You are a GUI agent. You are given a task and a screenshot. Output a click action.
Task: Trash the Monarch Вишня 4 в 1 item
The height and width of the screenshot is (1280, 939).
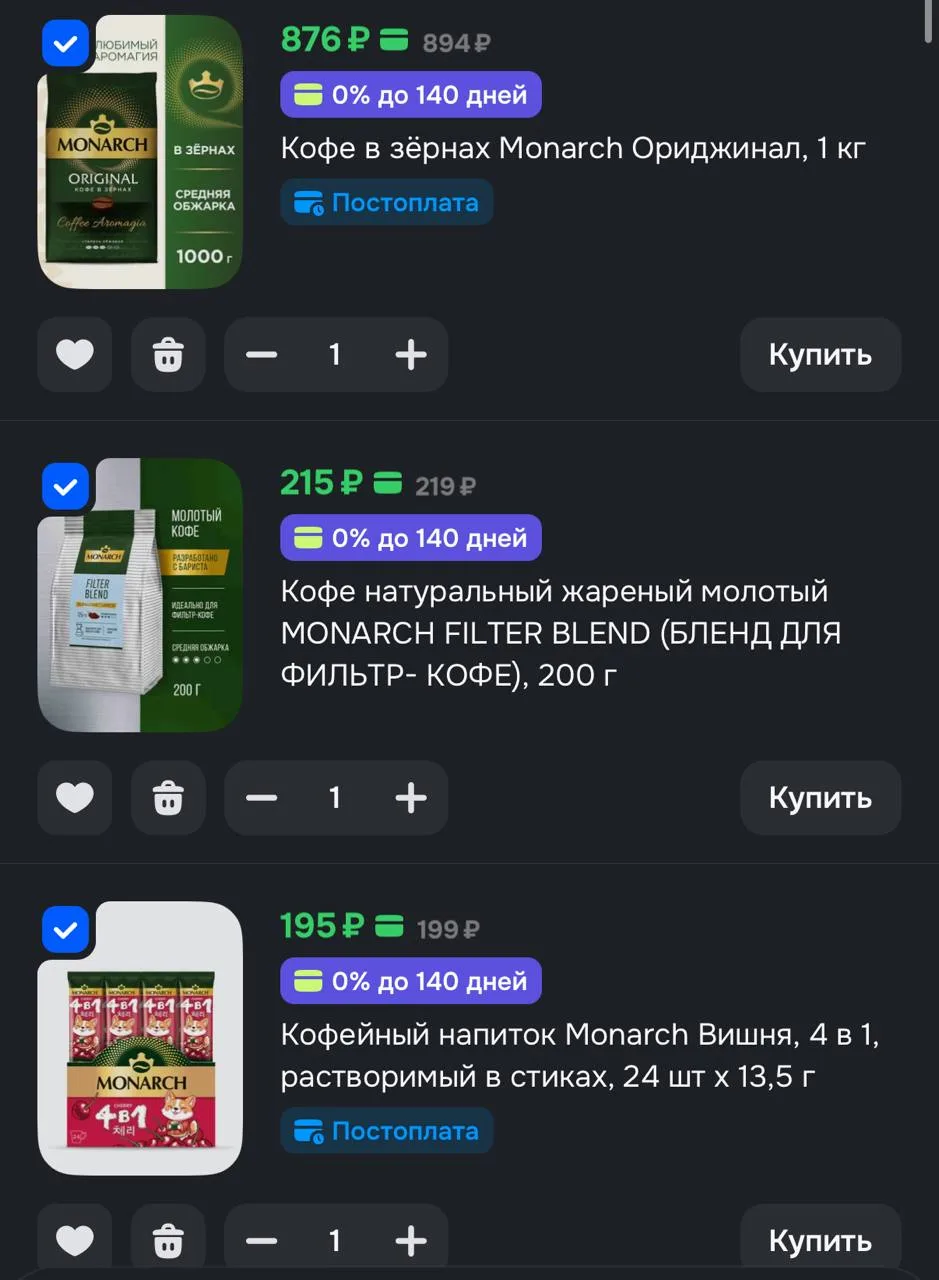tap(168, 1240)
